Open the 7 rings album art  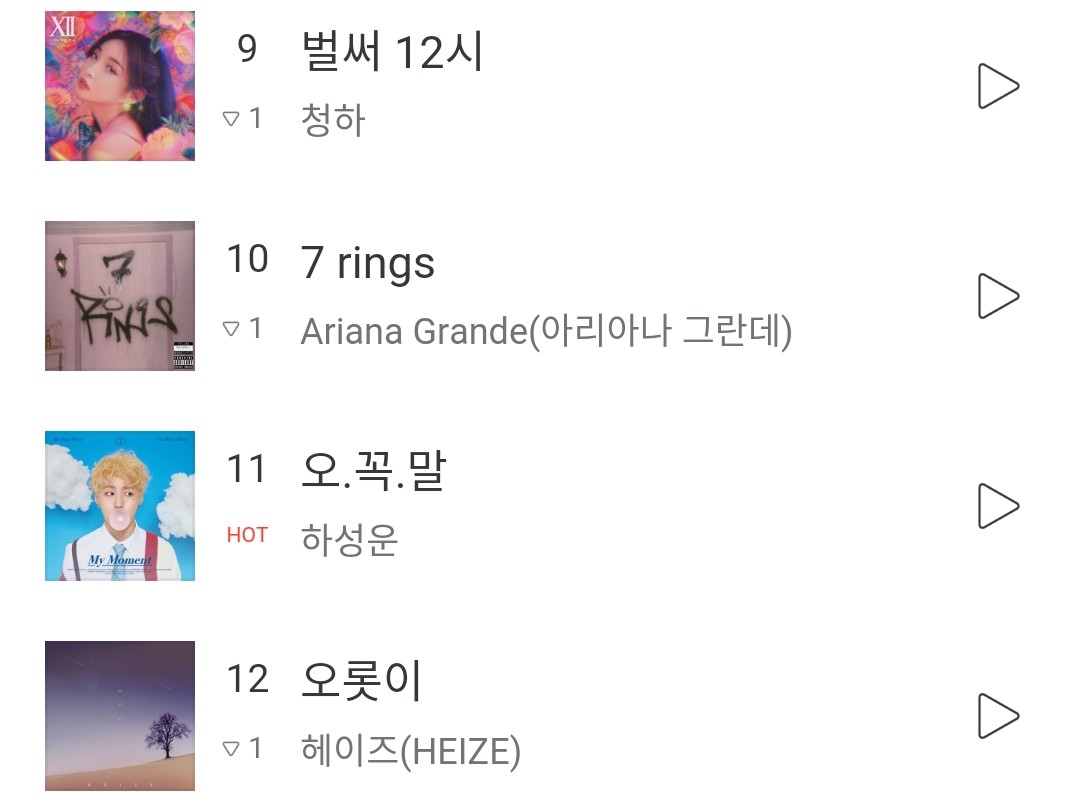pos(120,296)
